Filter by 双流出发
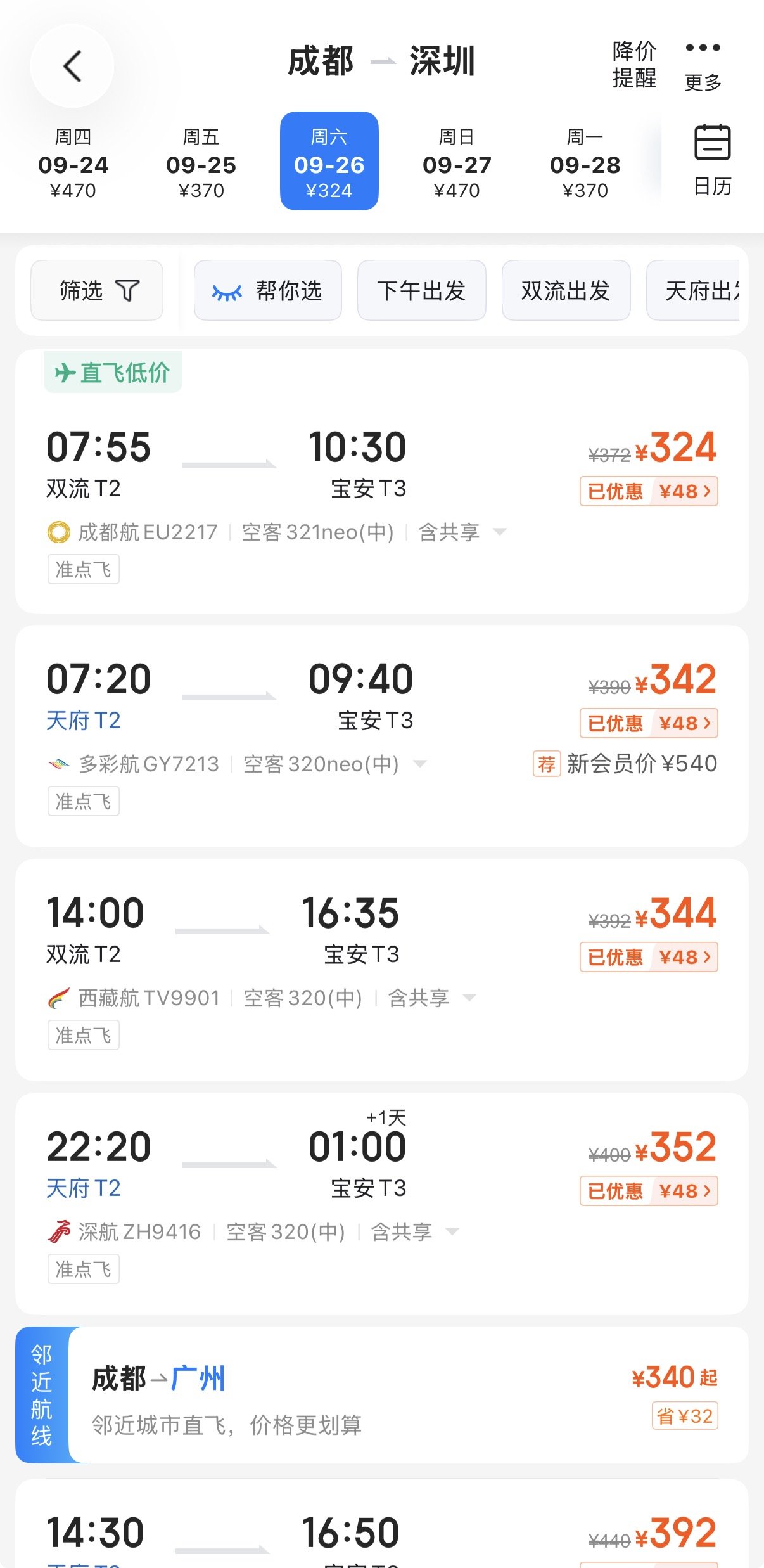The width and height of the screenshot is (764, 1568). coord(566,290)
